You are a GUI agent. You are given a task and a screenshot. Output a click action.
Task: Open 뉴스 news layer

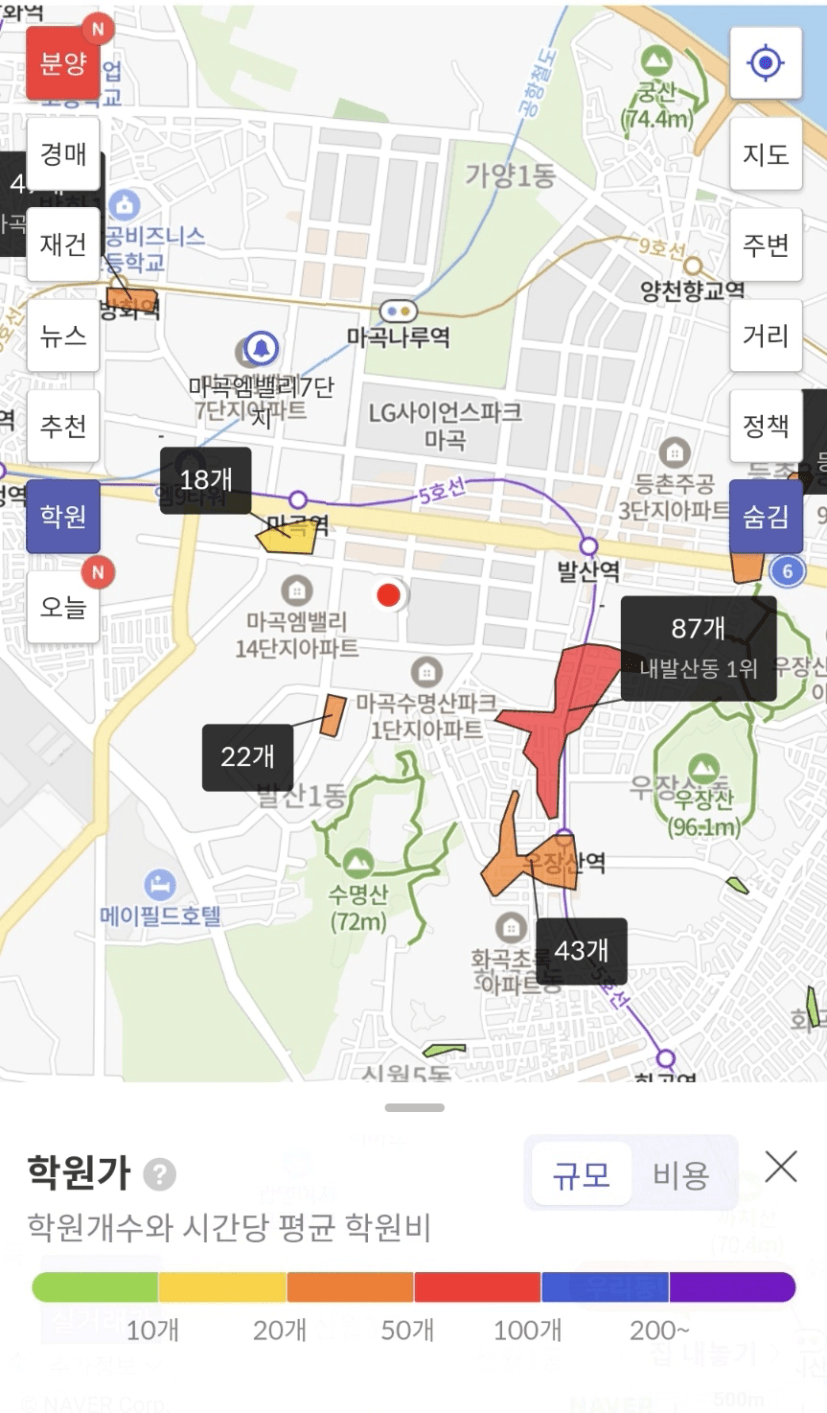point(63,335)
